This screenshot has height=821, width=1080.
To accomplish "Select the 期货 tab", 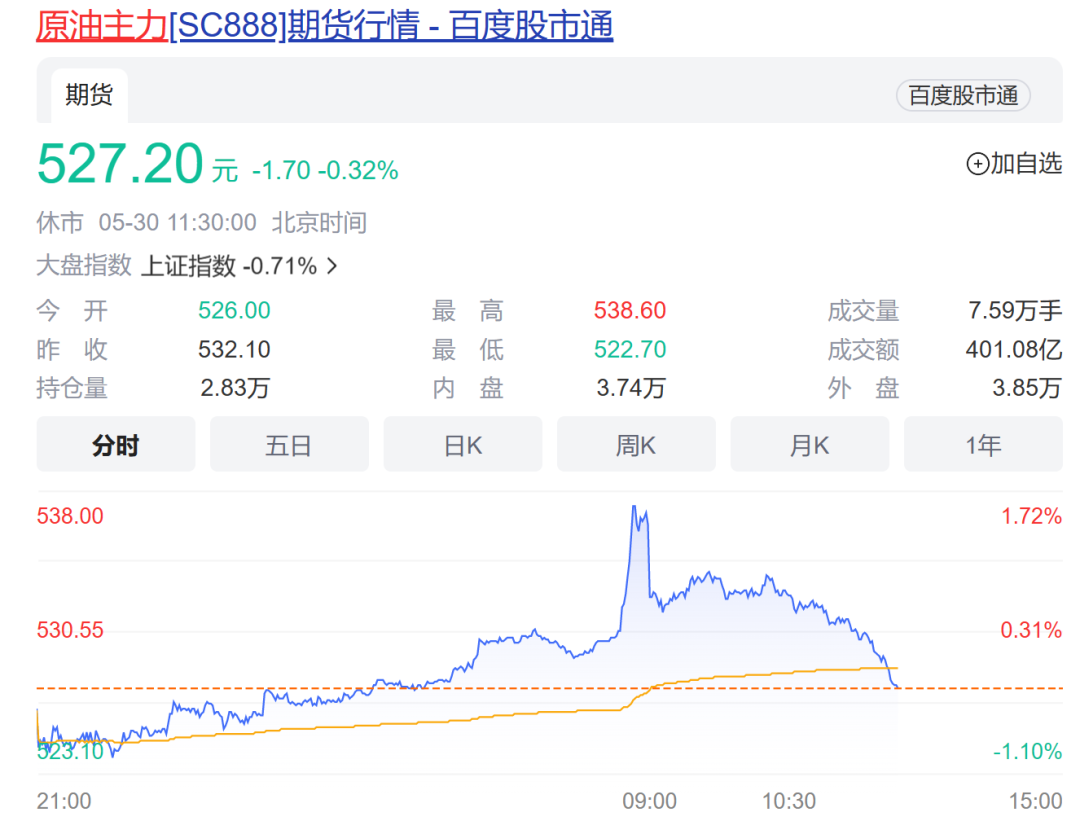I will coord(89,95).
